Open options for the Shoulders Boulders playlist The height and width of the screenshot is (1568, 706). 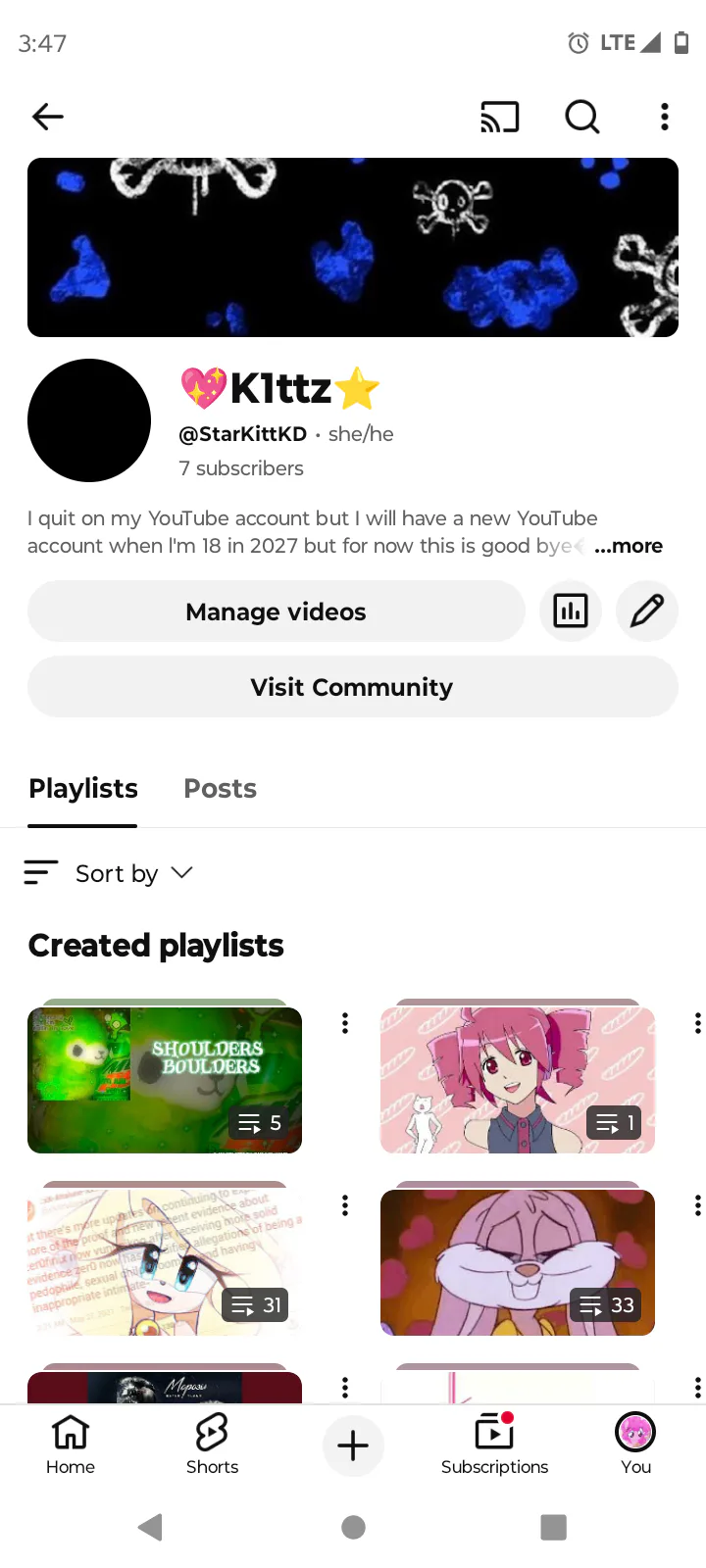pyautogui.click(x=345, y=1023)
